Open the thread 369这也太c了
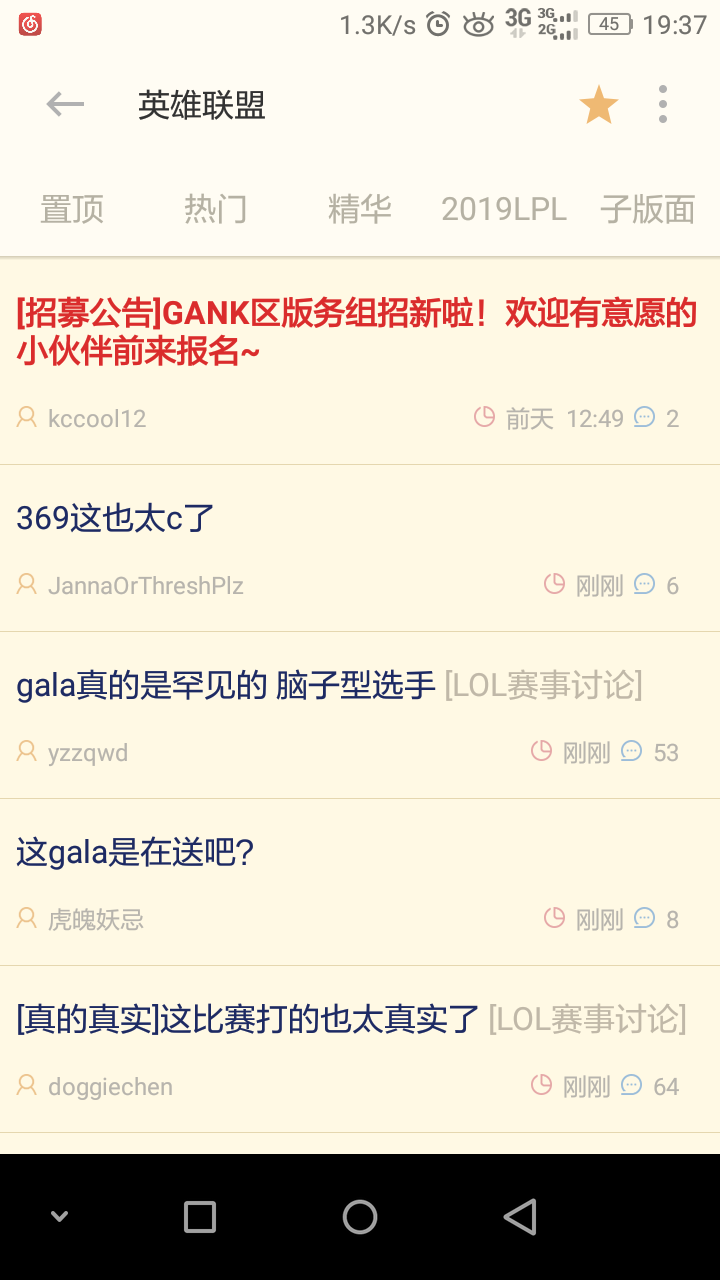The height and width of the screenshot is (1280, 720). (x=113, y=517)
